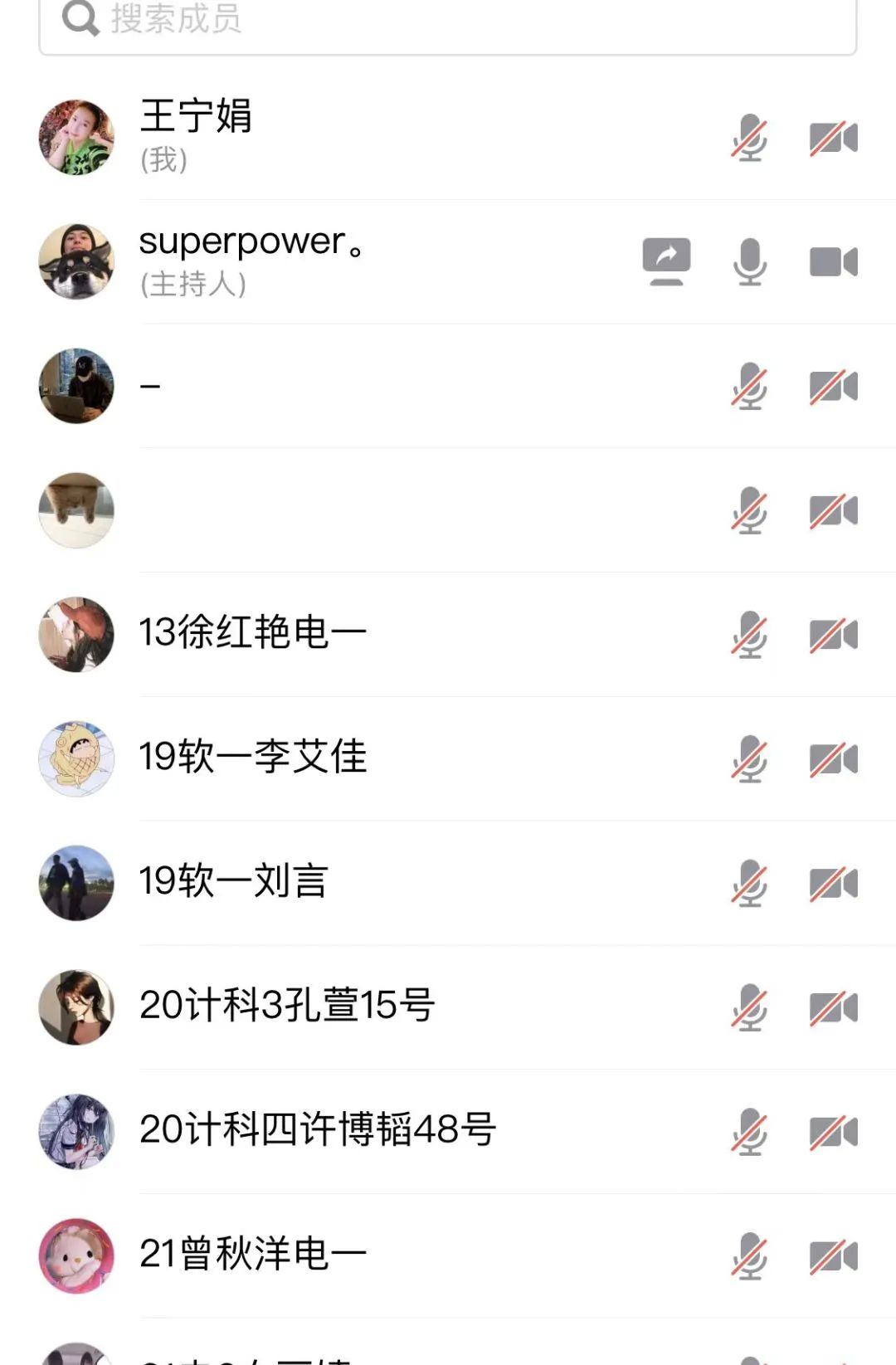Tap the camera-off icon beside 13徐红艳电一

pos(833,635)
